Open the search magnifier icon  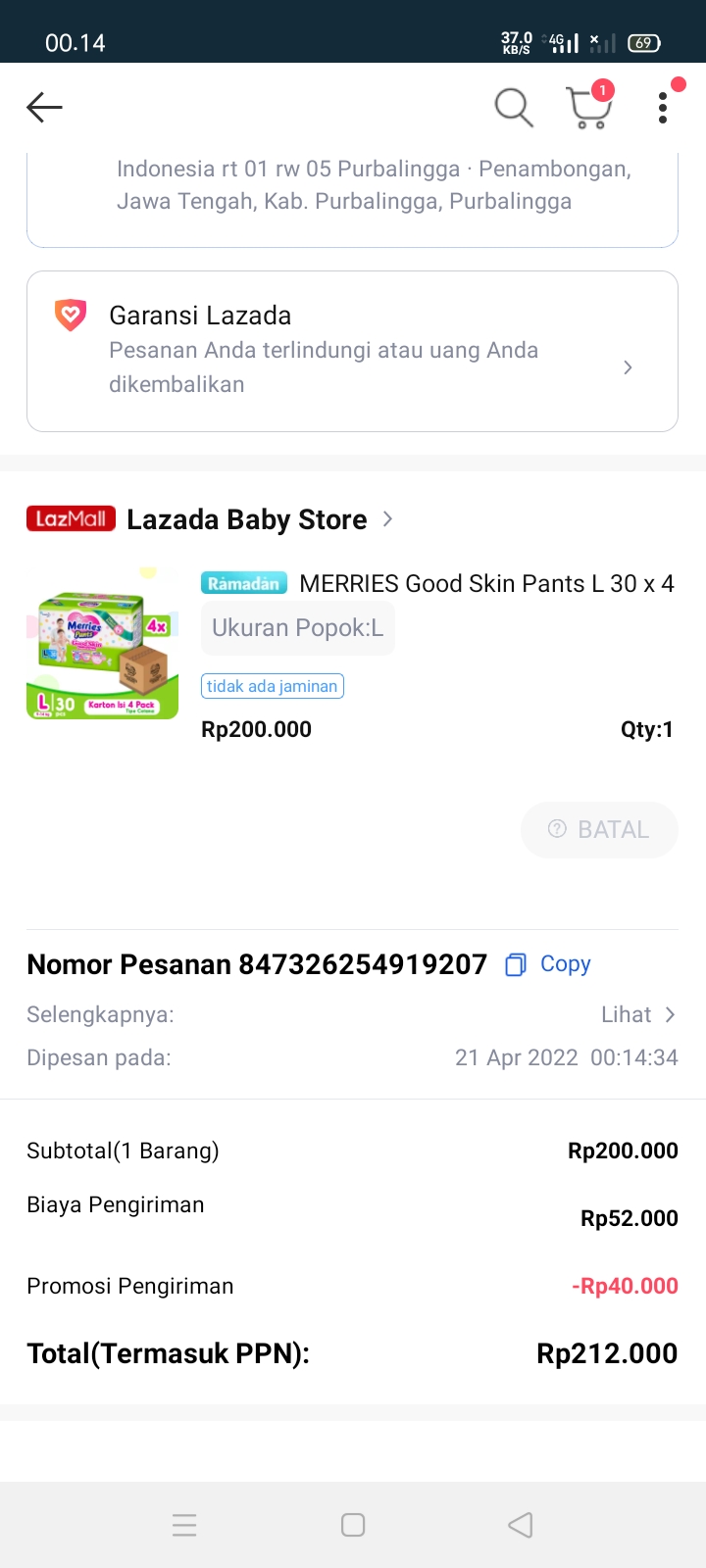[513, 107]
